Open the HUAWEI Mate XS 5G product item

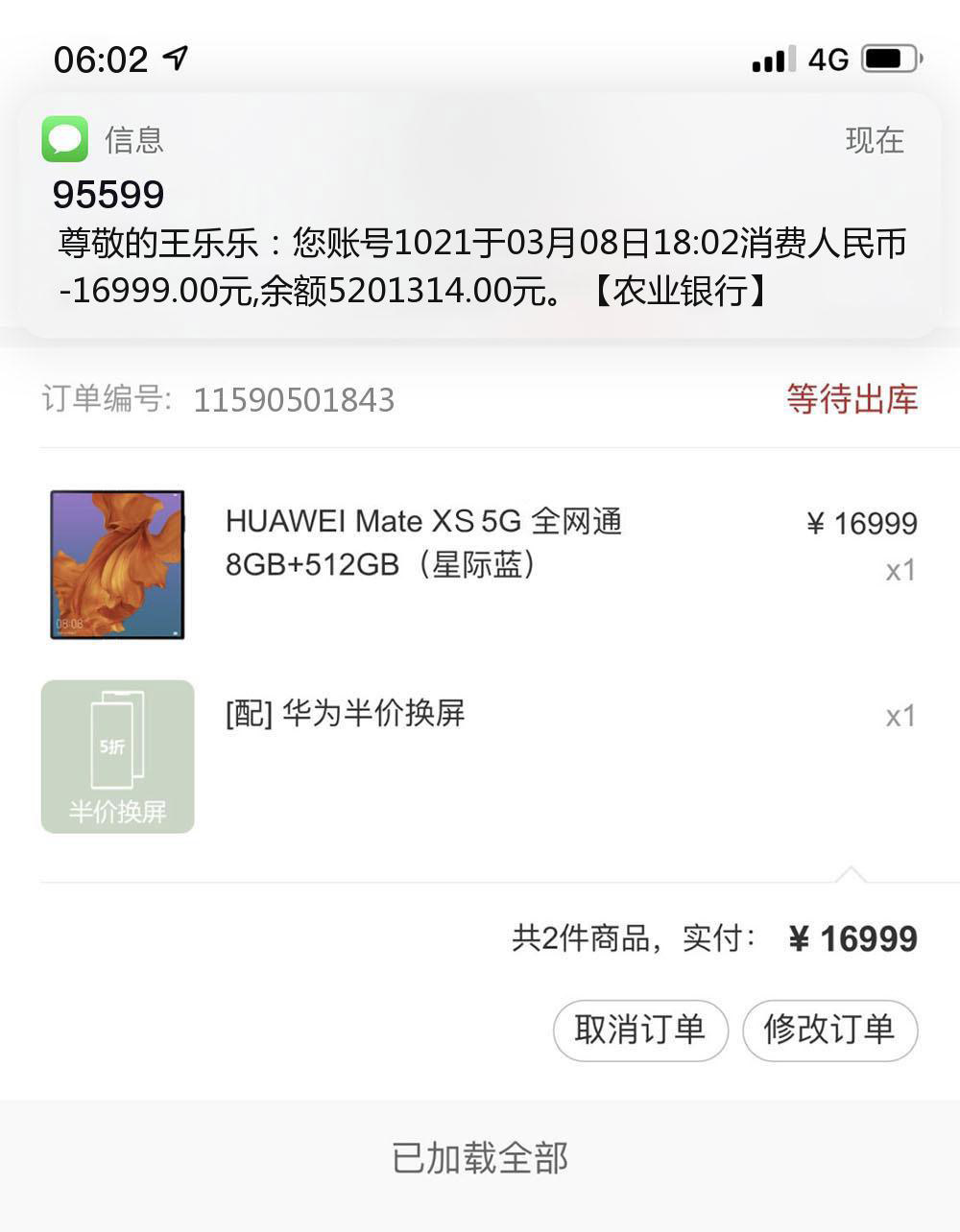point(422,541)
